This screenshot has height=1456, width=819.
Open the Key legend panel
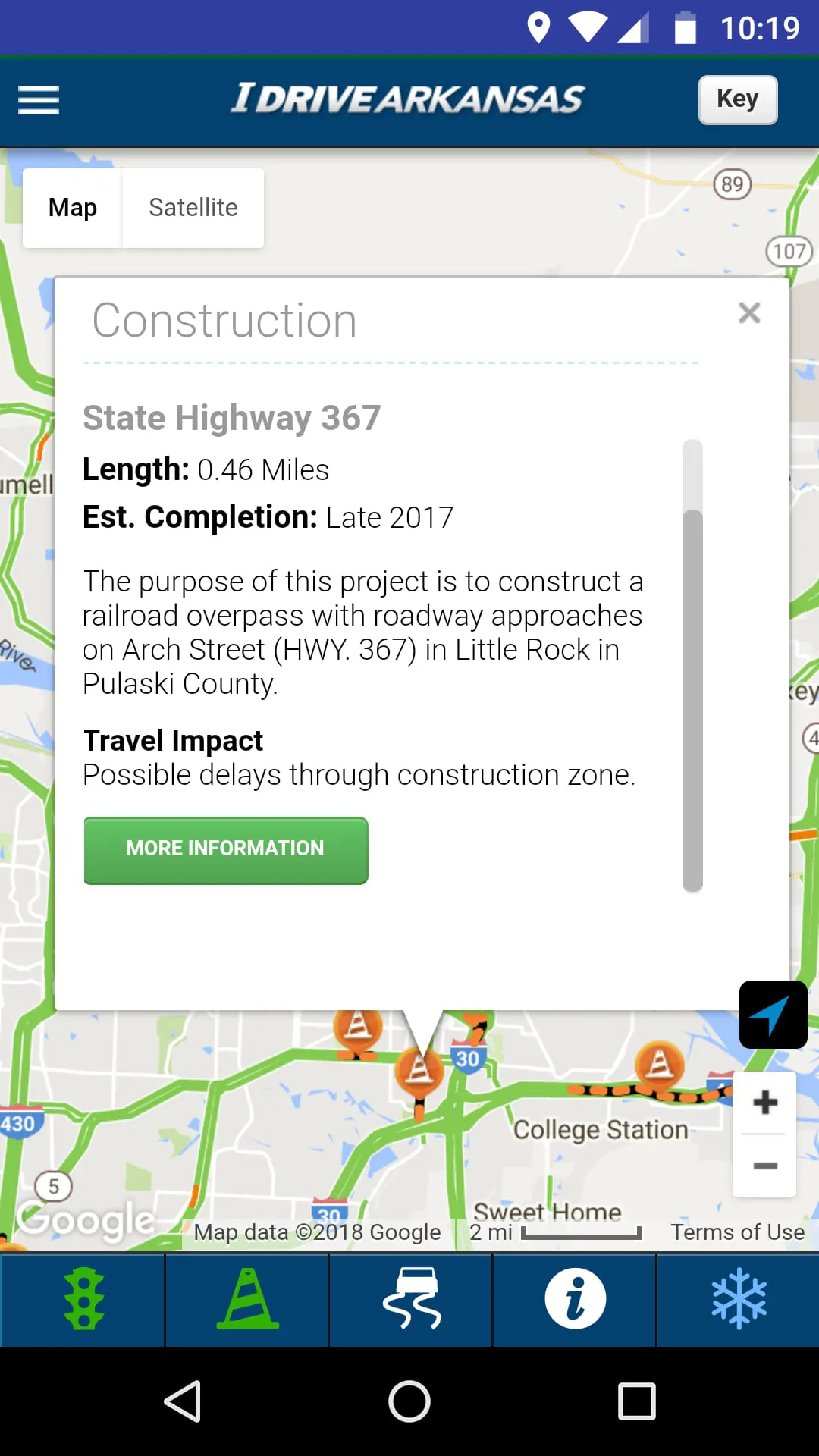pyautogui.click(x=736, y=99)
